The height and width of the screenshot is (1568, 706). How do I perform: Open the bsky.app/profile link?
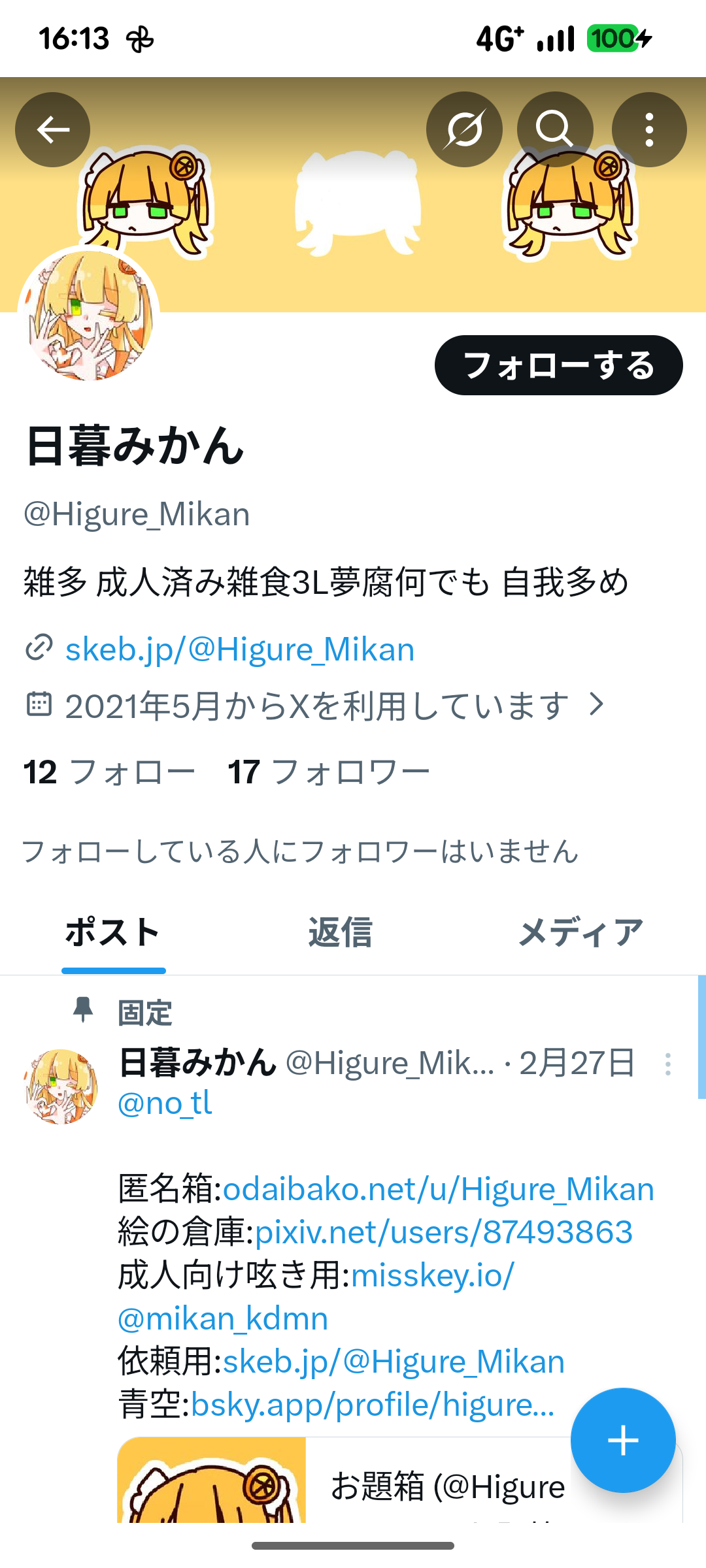[x=373, y=1405]
